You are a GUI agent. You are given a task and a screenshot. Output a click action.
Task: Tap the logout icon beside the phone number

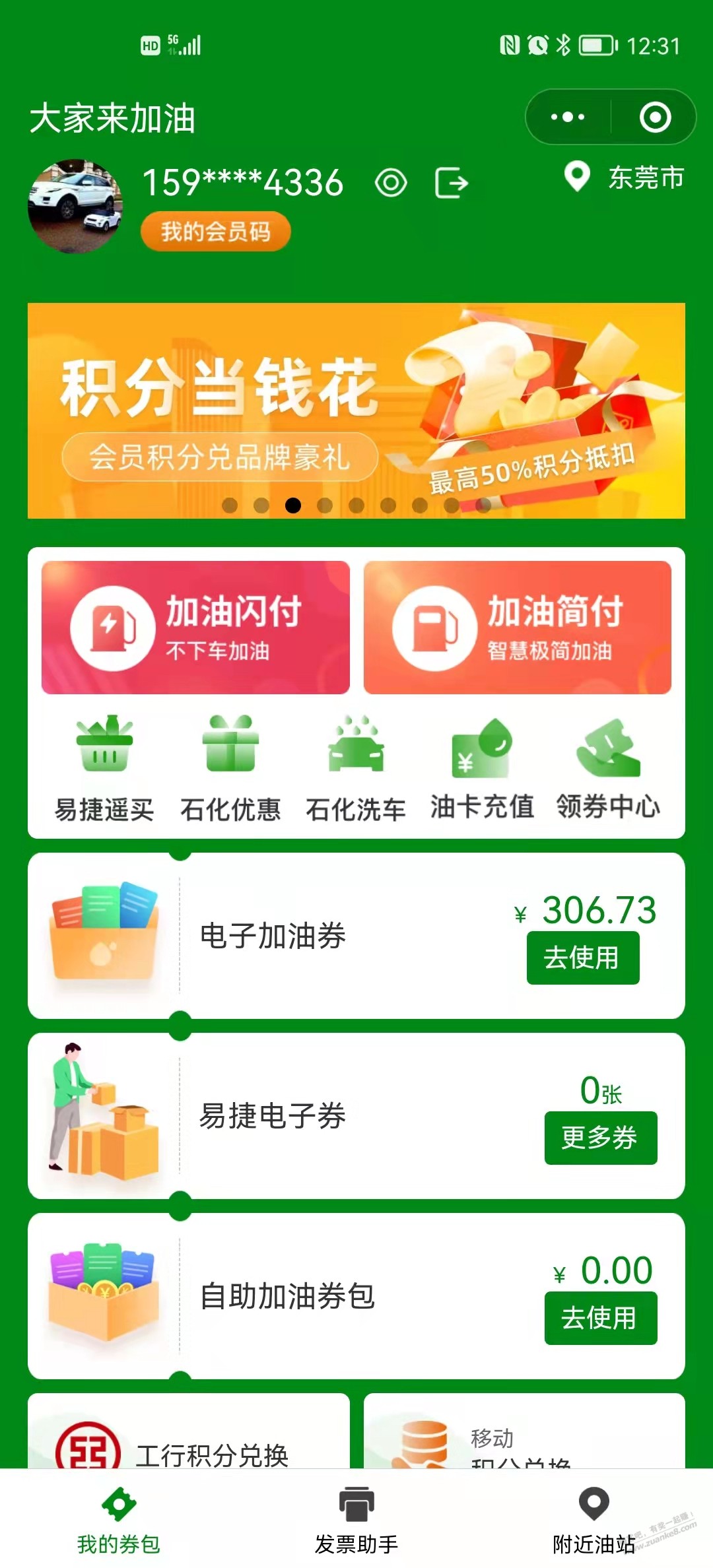[x=452, y=183]
